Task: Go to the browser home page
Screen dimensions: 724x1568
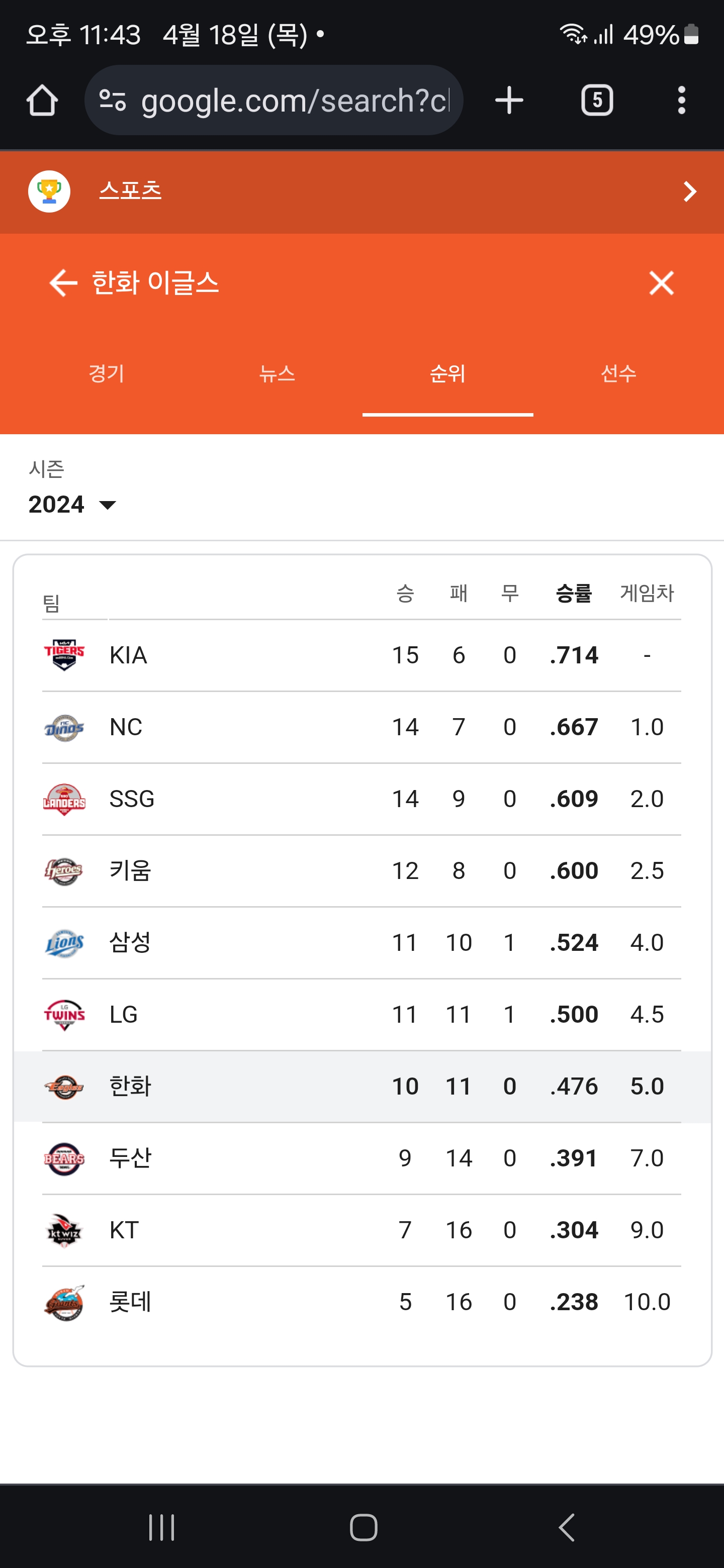Action: [x=42, y=101]
